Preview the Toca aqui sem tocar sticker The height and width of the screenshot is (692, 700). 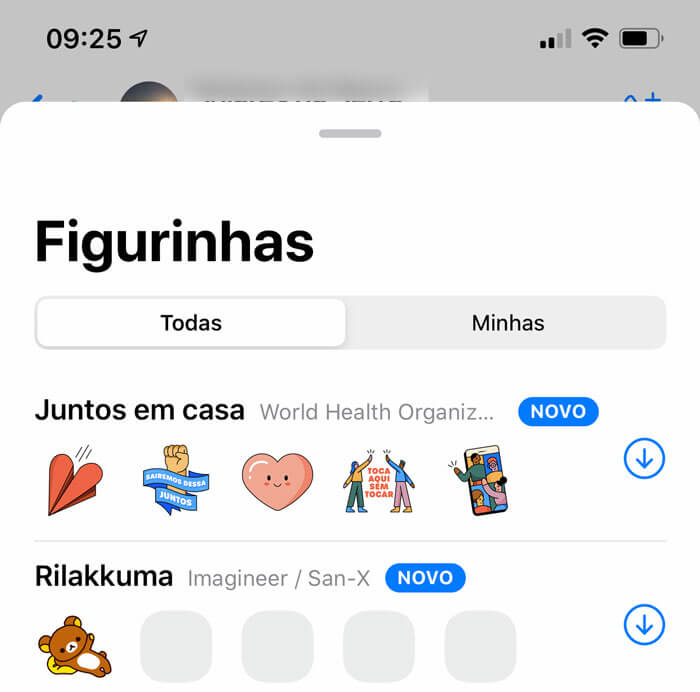[379, 481]
